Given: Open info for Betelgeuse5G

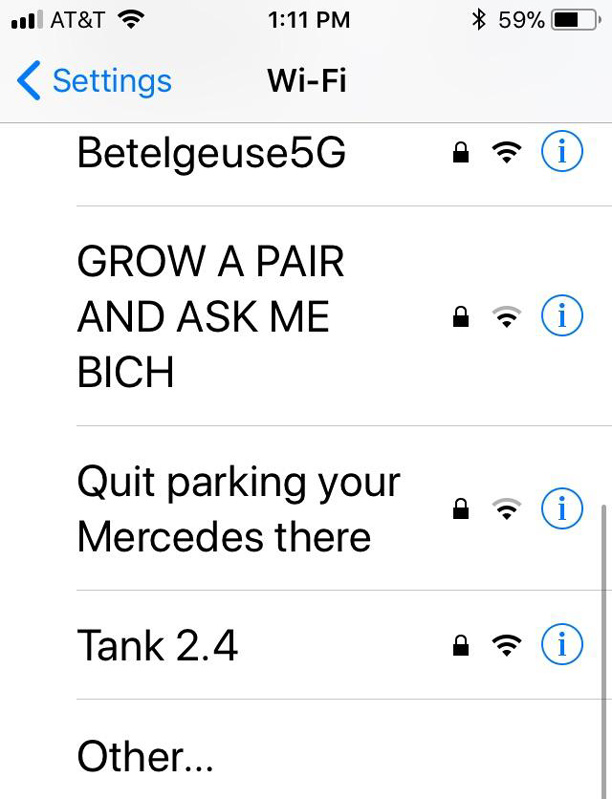Looking at the screenshot, I should [x=561, y=153].
